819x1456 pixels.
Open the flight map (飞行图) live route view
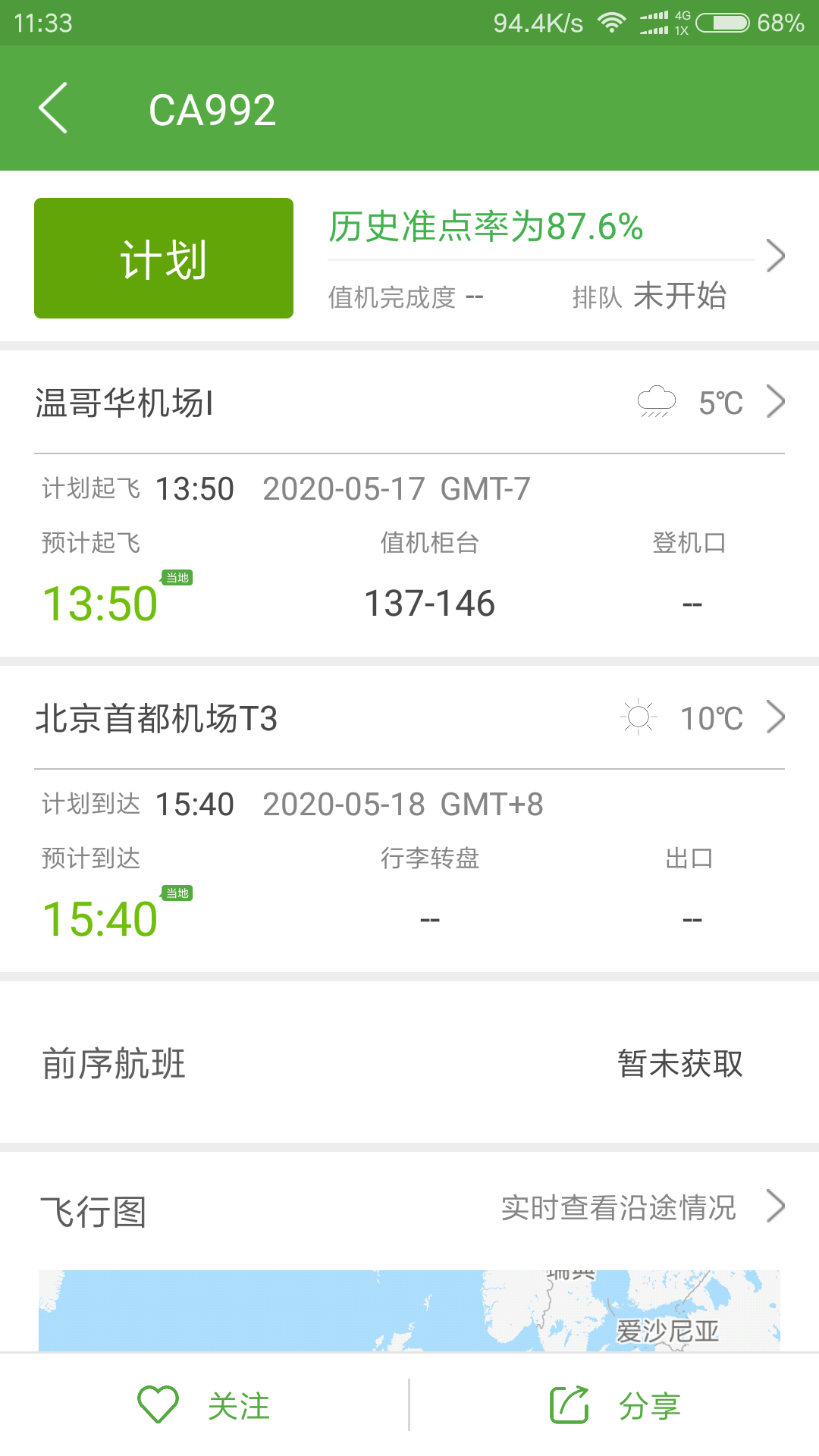[641, 1208]
